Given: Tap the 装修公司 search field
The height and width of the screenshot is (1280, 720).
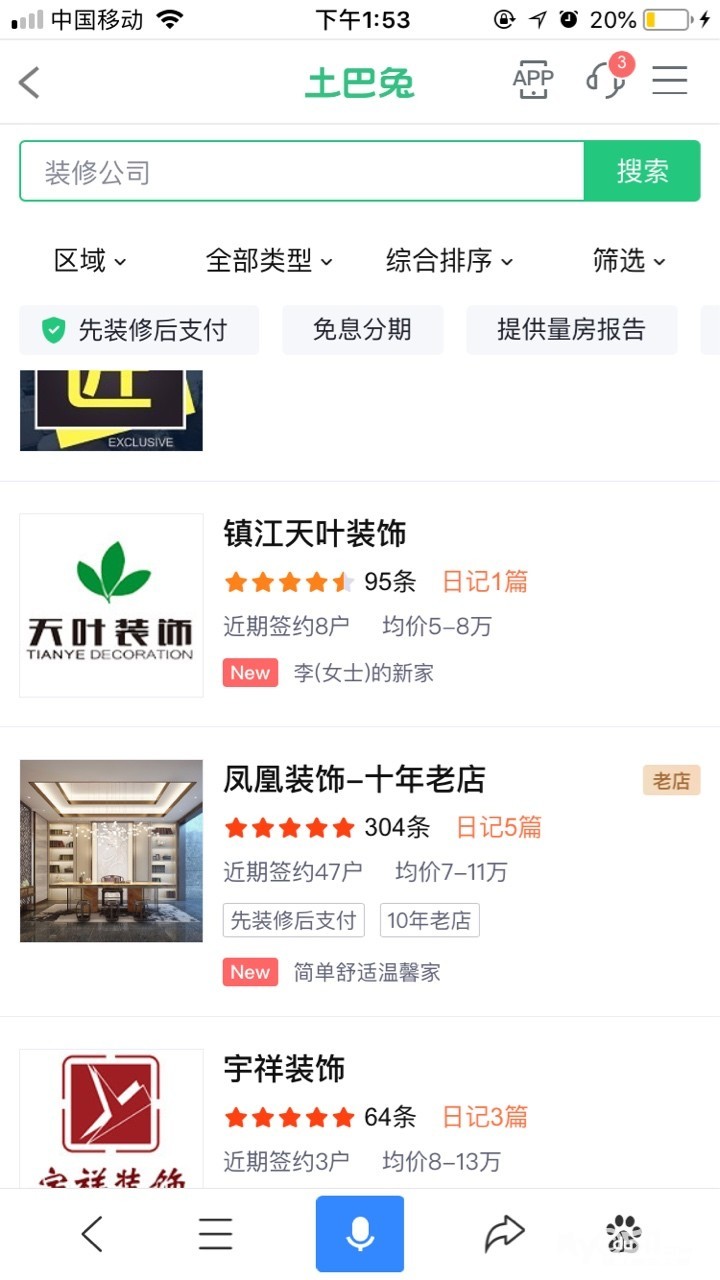Looking at the screenshot, I should click(300, 172).
